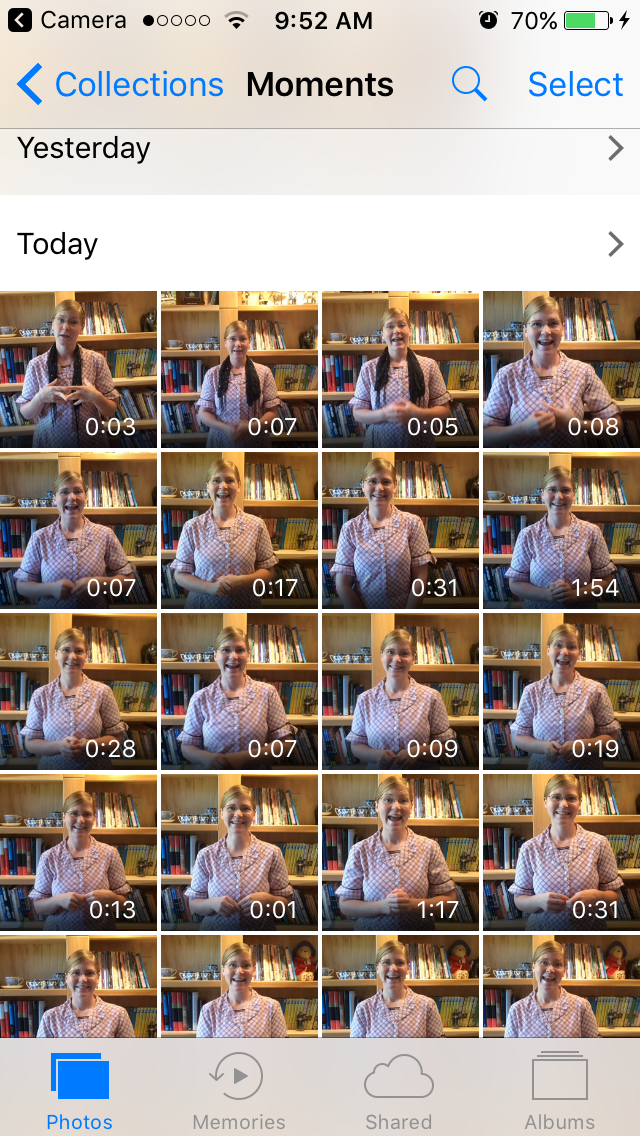Return to the Camera app

tap(68, 20)
